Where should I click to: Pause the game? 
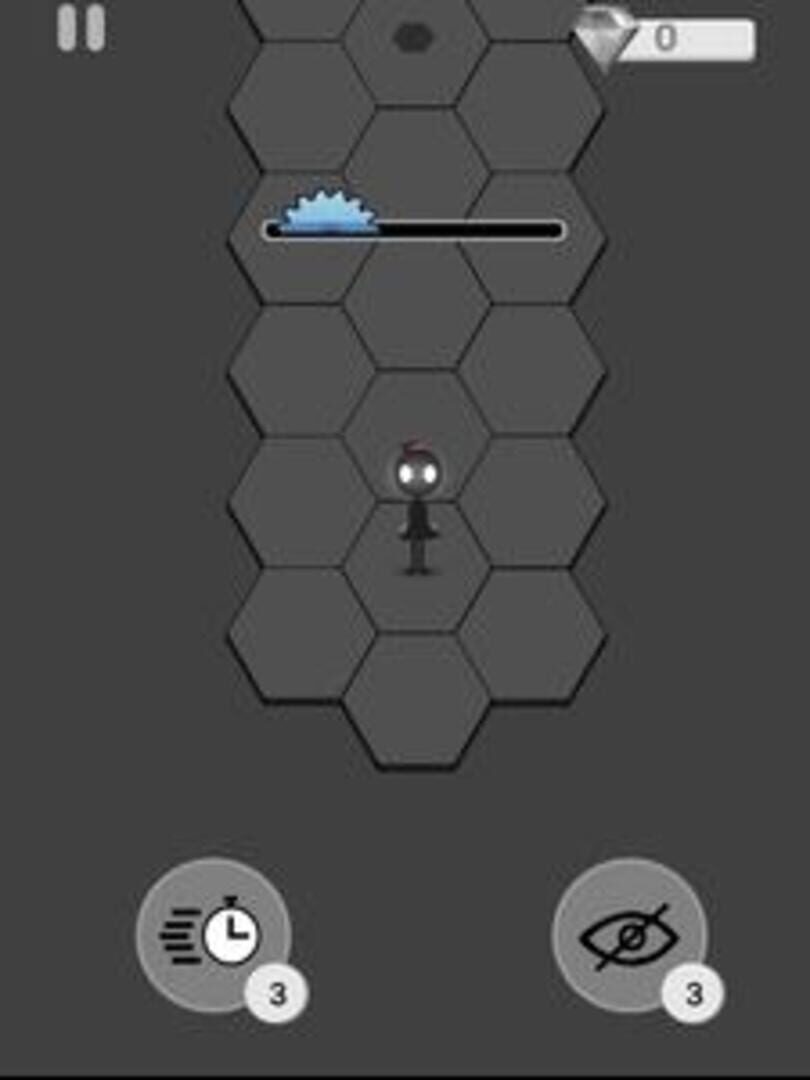pos(81,28)
